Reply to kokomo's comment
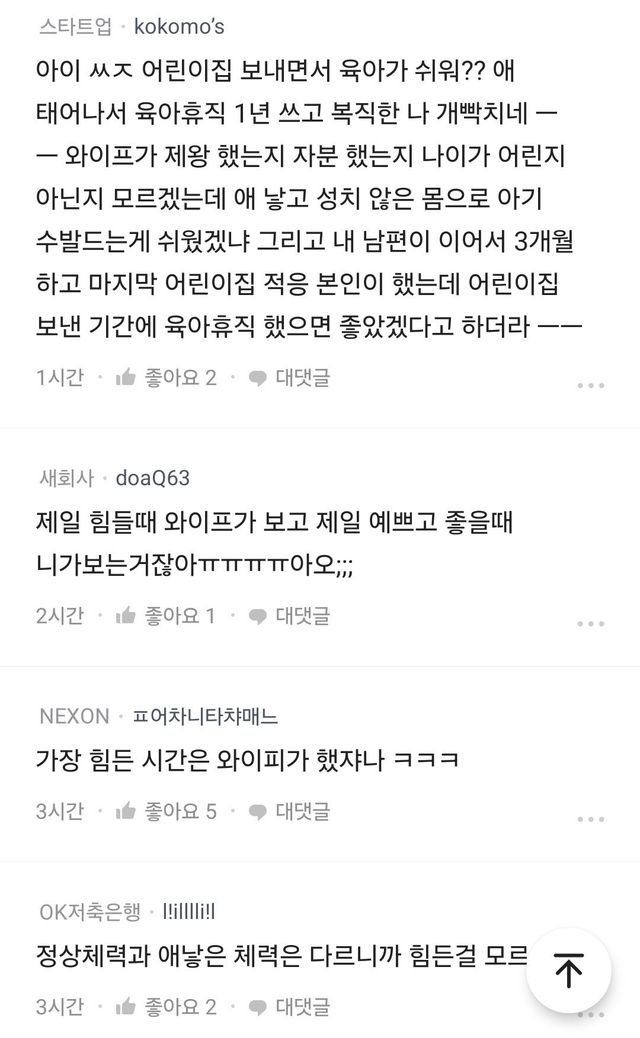Screen dimensions: 640x1038 [289, 377]
